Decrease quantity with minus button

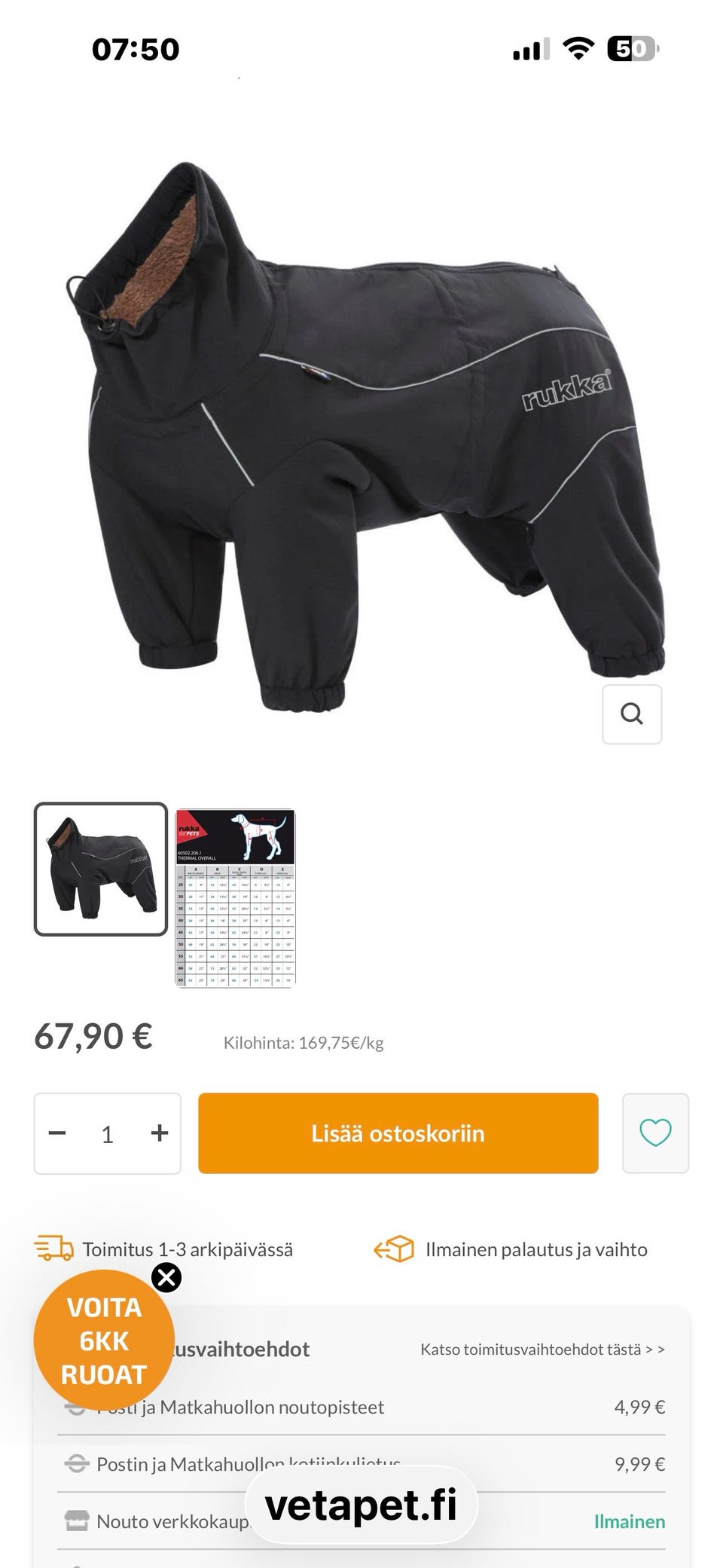(x=57, y=1133)
